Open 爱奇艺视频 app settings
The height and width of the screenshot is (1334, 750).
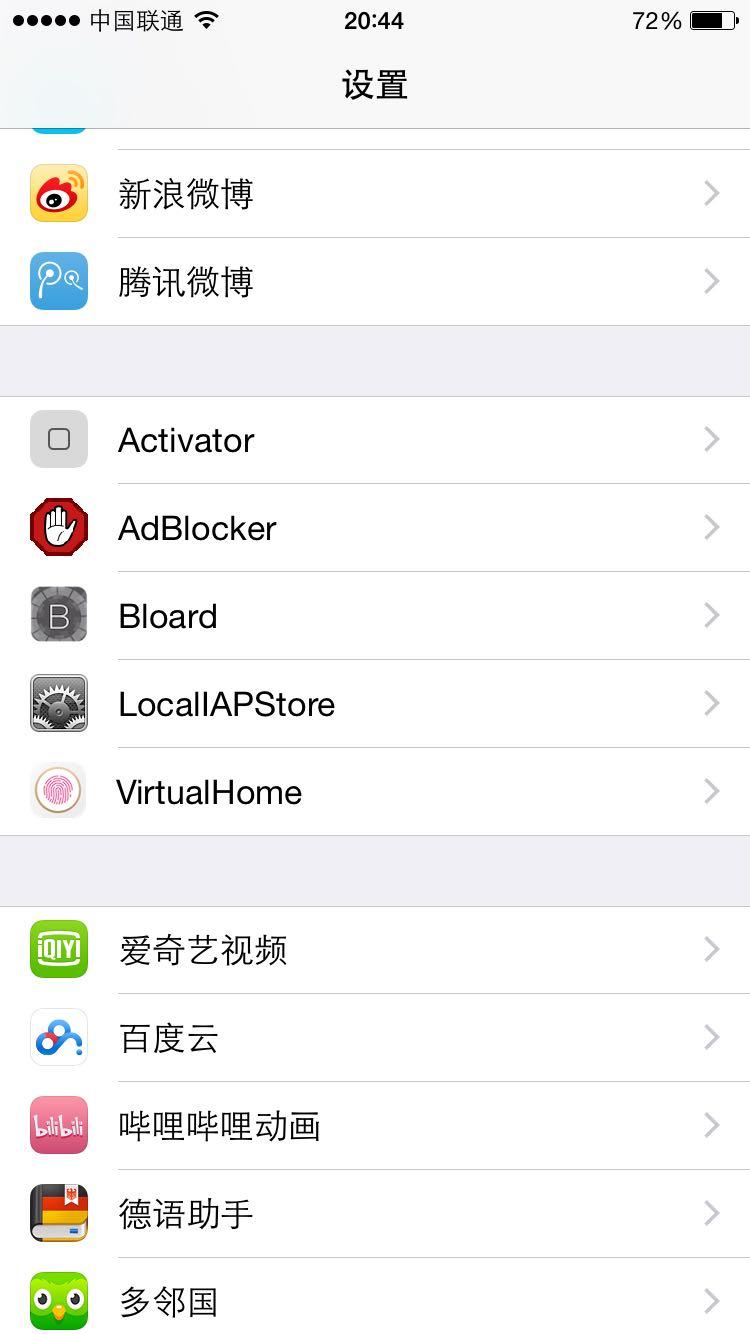(x=375, y=949)
